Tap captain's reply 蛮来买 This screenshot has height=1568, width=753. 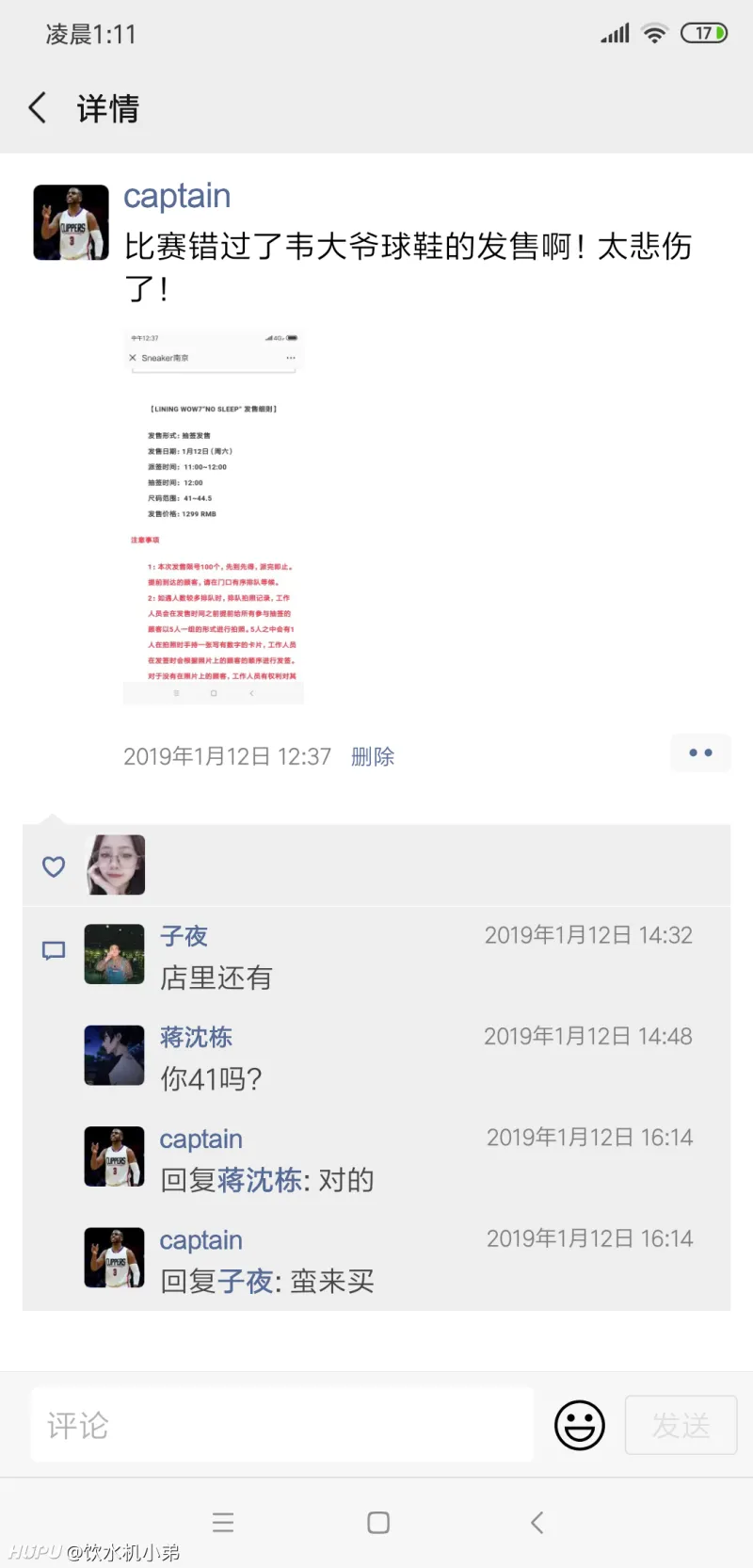coord(331,1281)
